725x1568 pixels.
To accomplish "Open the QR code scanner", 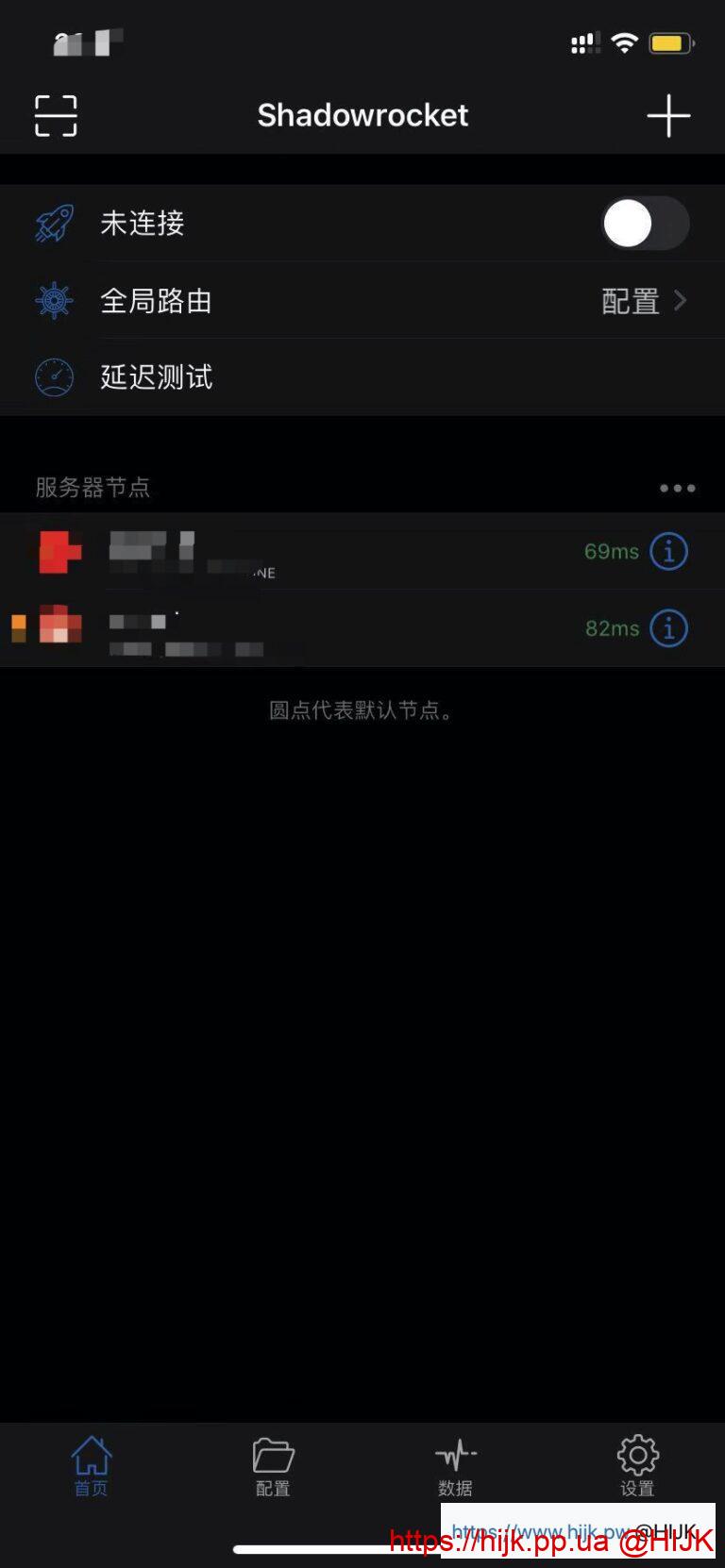I will click(x=55, y=115).
